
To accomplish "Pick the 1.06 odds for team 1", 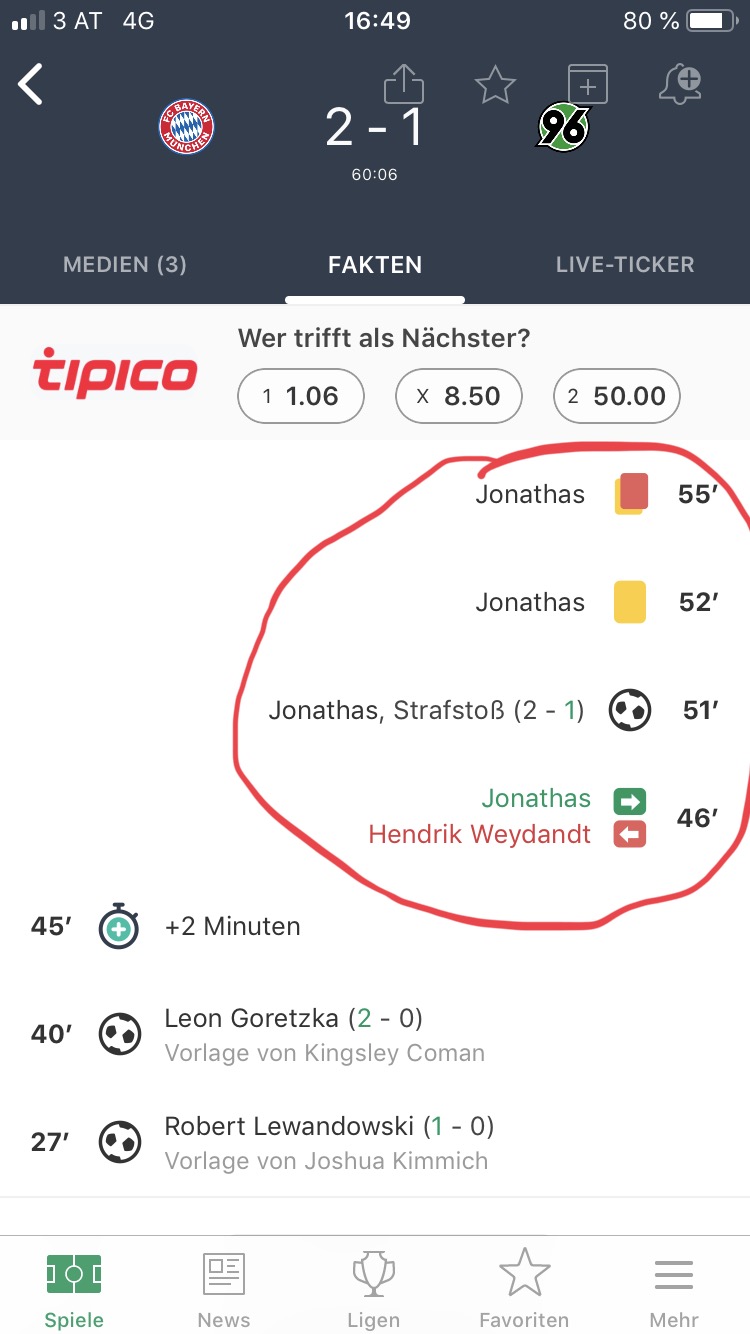I will click(x=301, y=396).
